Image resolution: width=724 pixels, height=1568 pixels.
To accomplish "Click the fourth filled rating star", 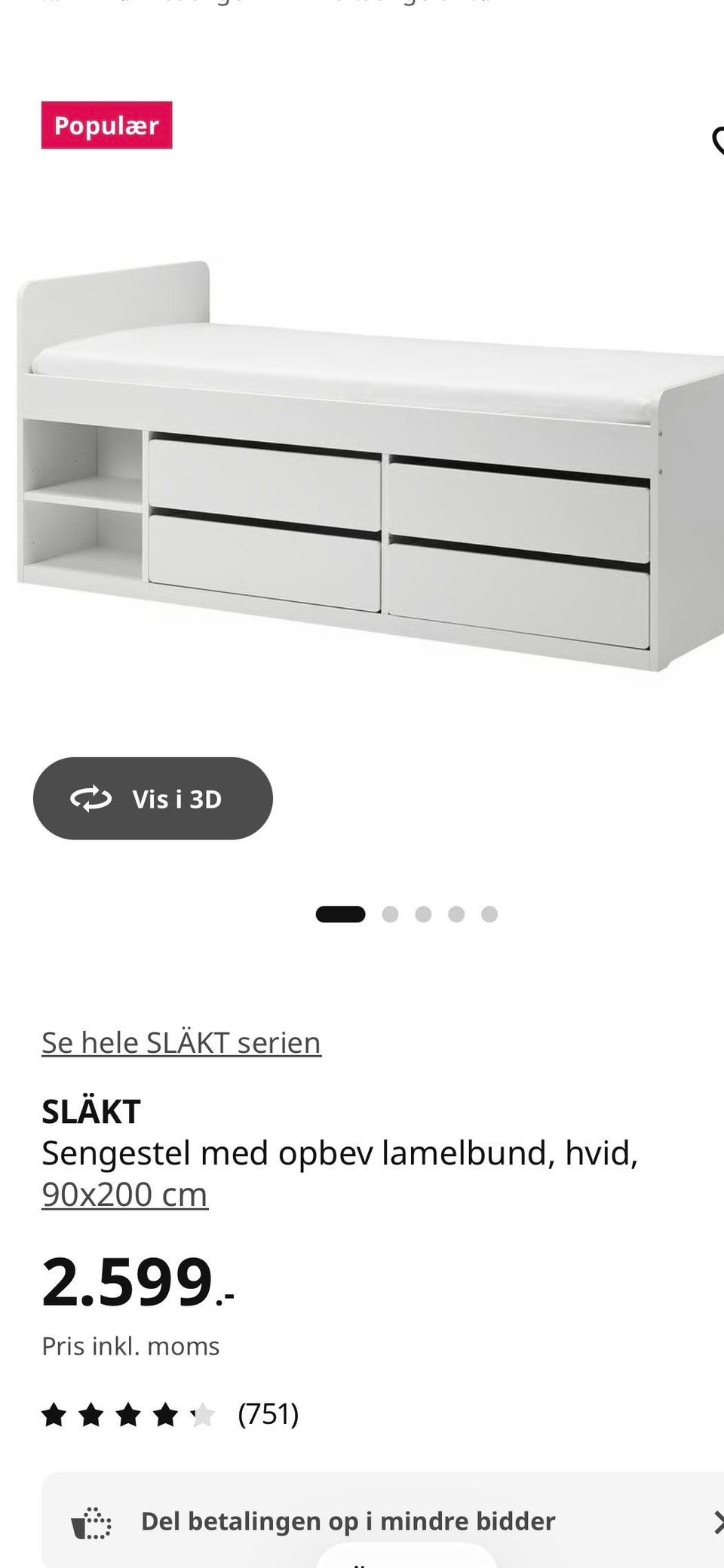I will pos(167,1415).
